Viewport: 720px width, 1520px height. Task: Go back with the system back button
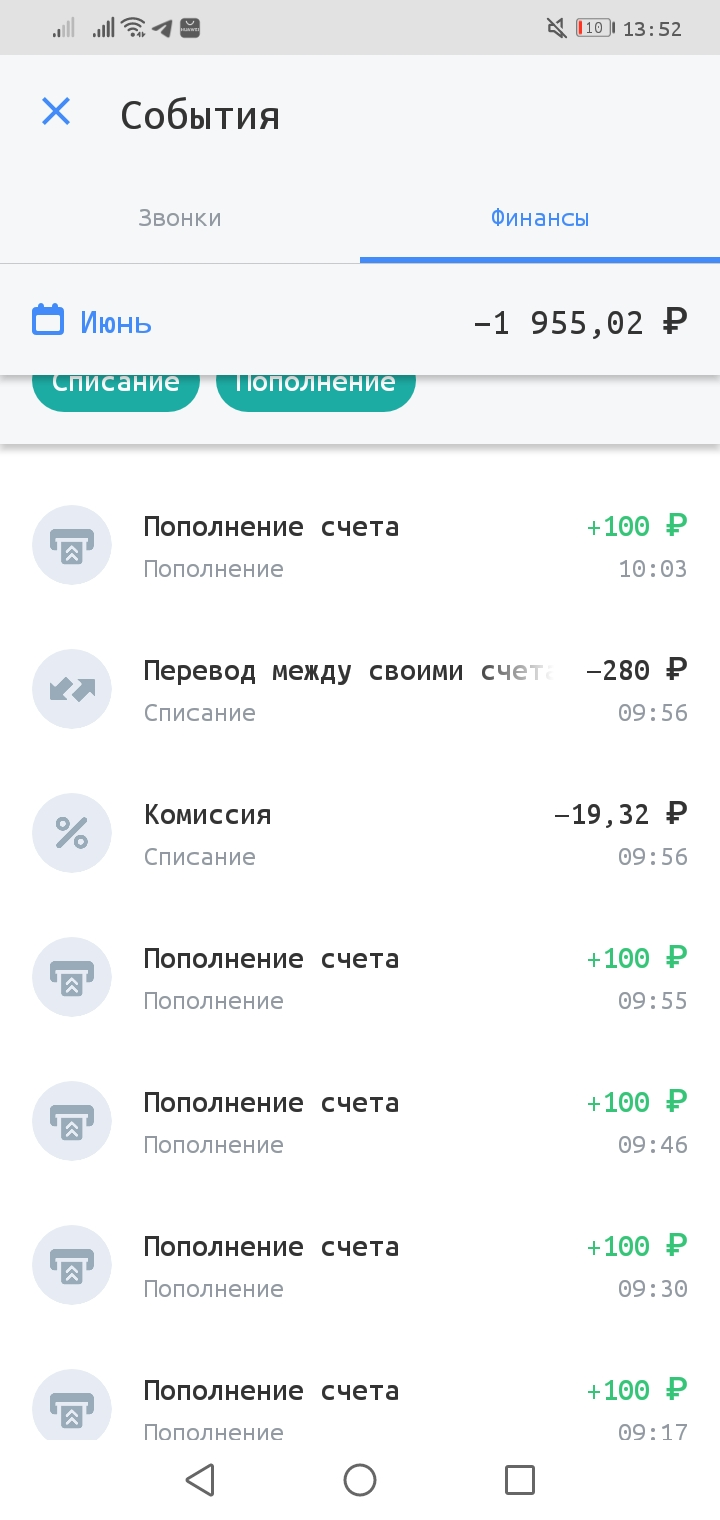coord(200,1479)
